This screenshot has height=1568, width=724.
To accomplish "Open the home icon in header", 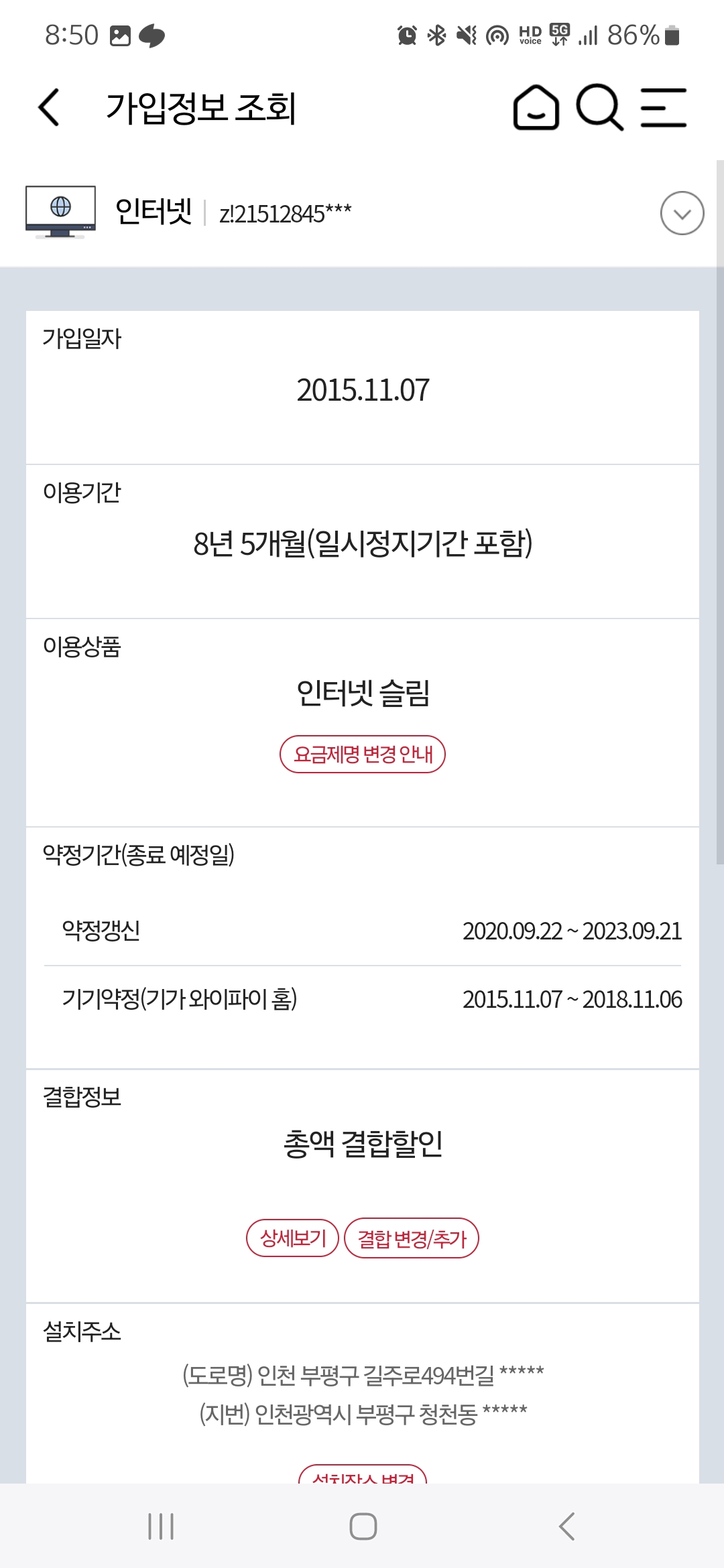I will tap(536, 107).
